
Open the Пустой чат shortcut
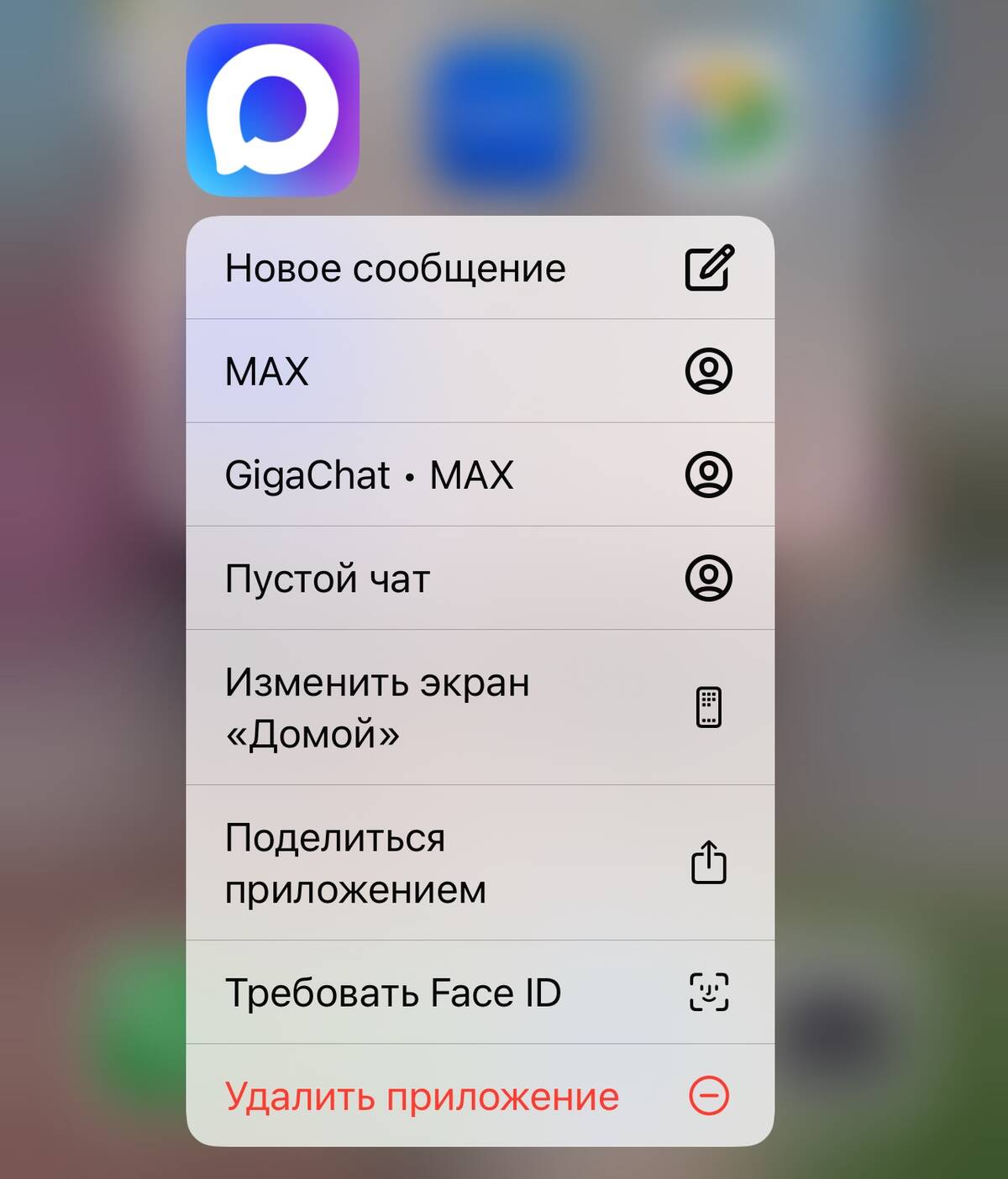point(479,579)
